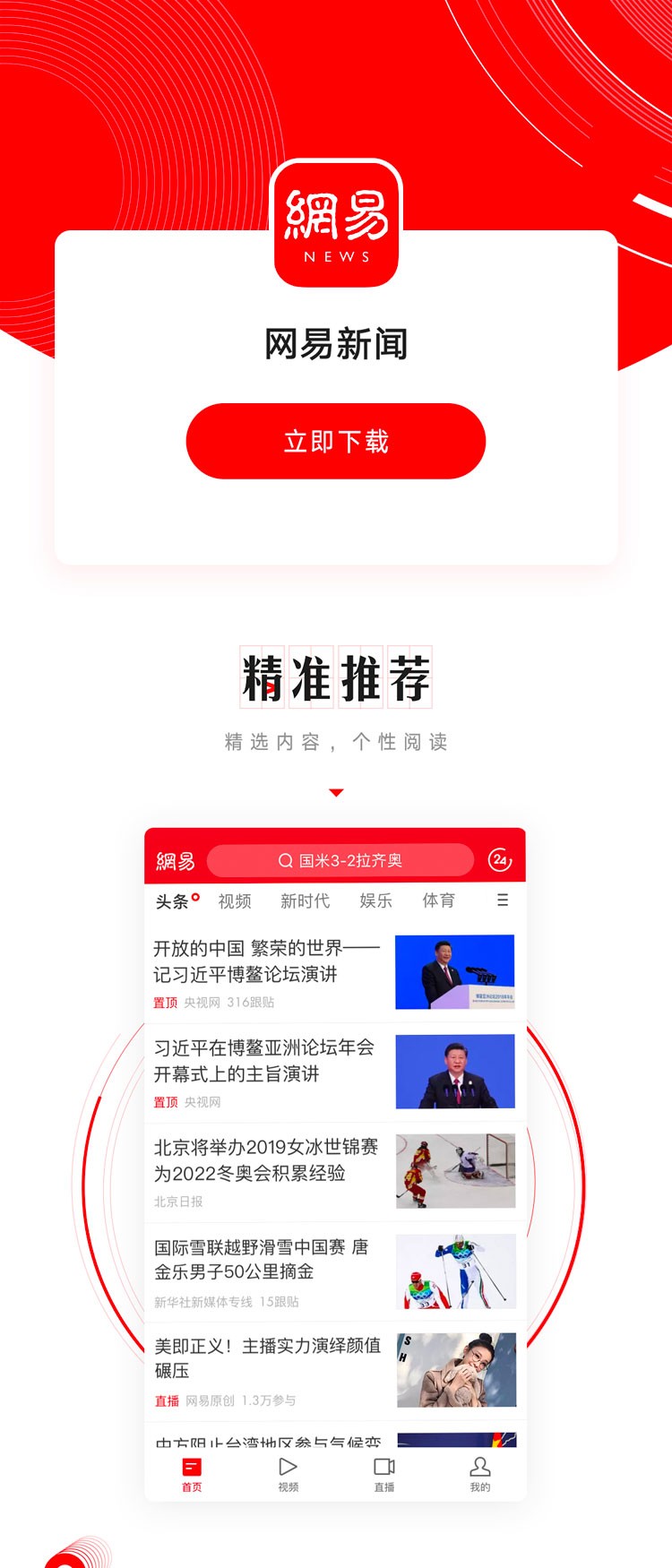672x1568 pixels.
Task: Switch to the 体育 channel tab
Action: pos(438,900)
